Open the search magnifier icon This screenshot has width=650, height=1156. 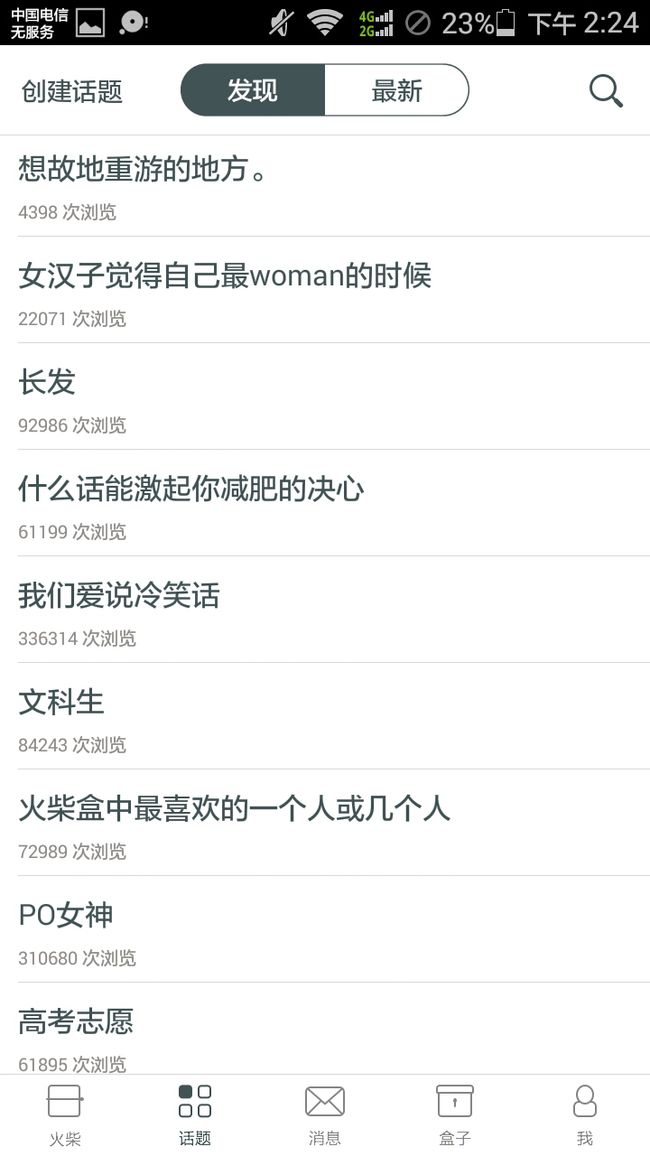tap(606, 91)
